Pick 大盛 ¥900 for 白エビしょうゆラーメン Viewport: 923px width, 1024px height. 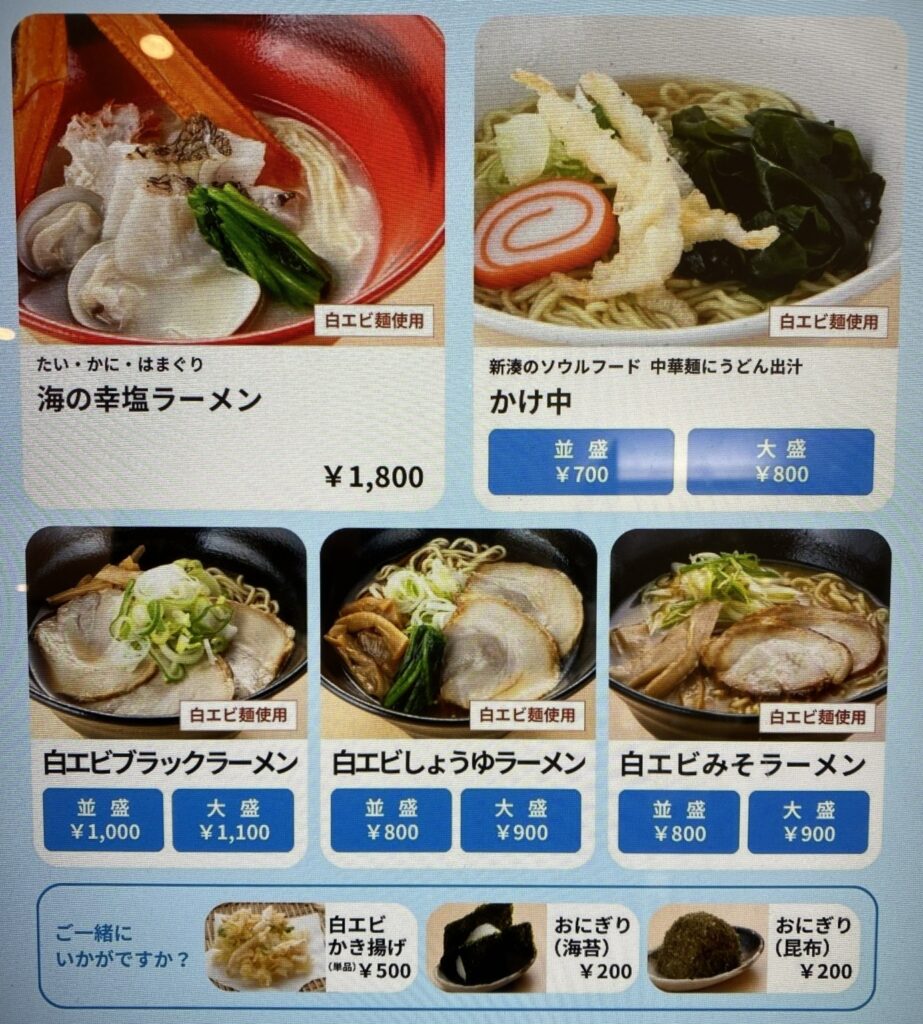[x=521, y=820]
